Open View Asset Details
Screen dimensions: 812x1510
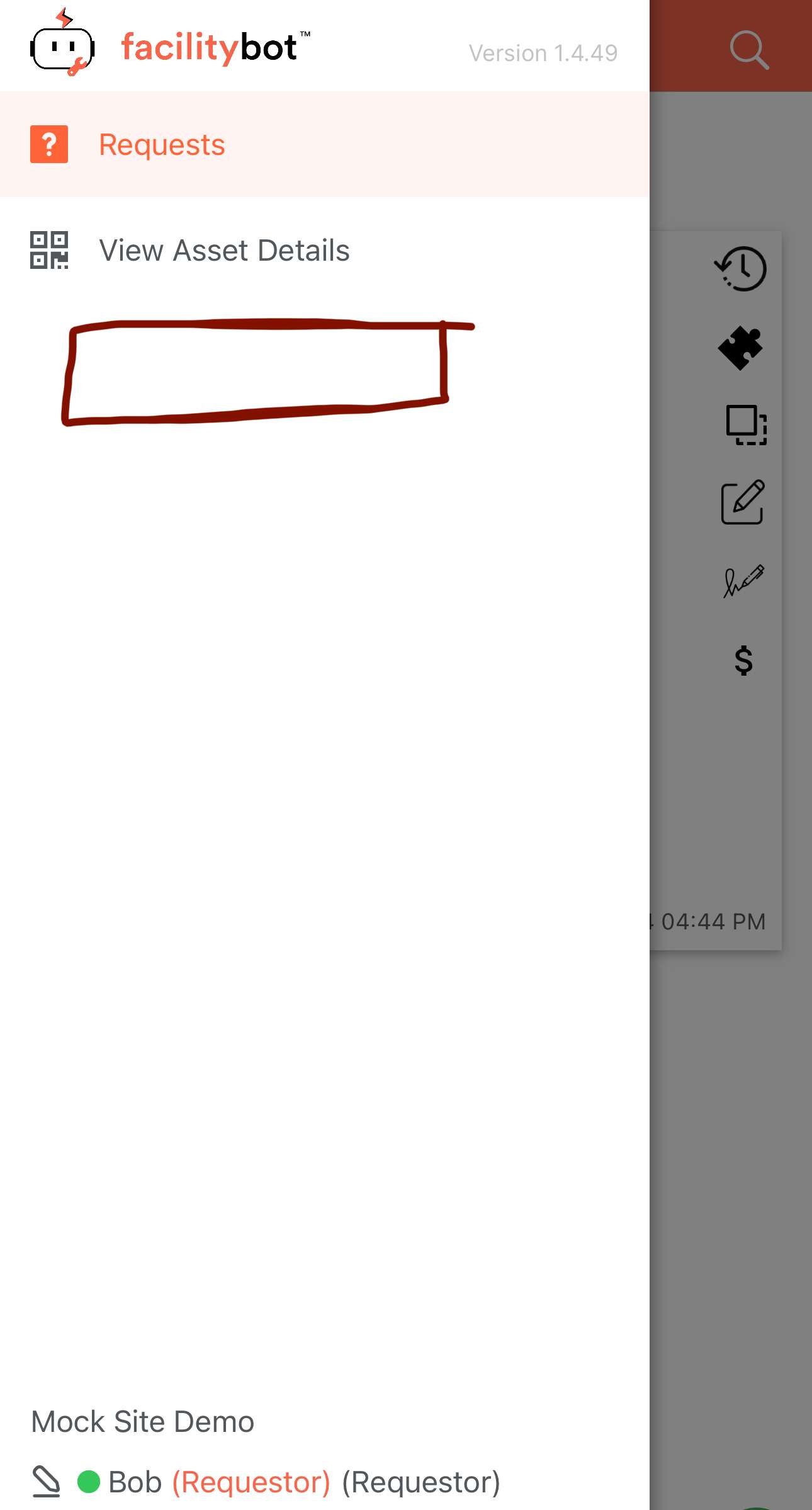point(223,251)
